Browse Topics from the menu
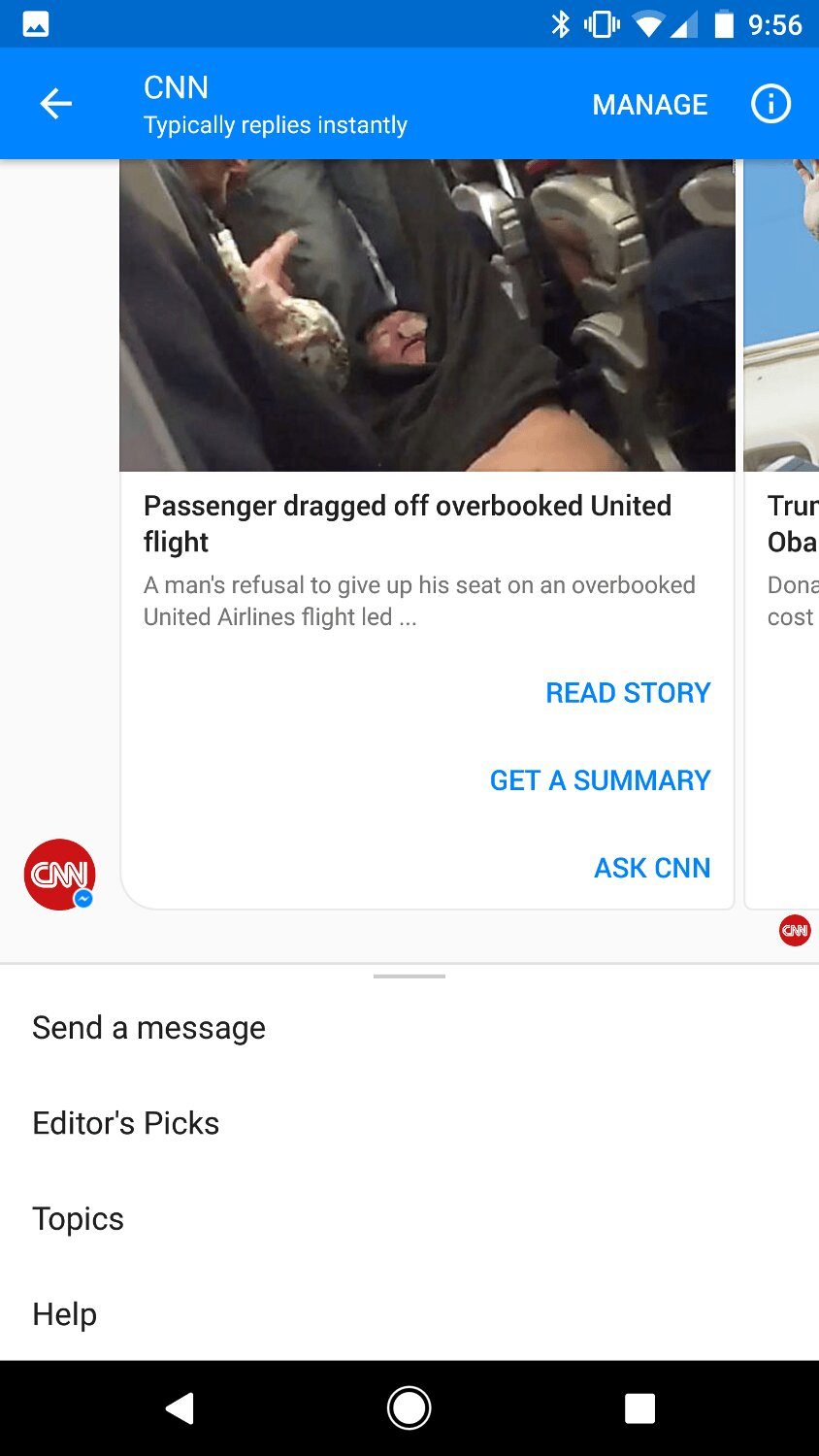 point(79,1218)
